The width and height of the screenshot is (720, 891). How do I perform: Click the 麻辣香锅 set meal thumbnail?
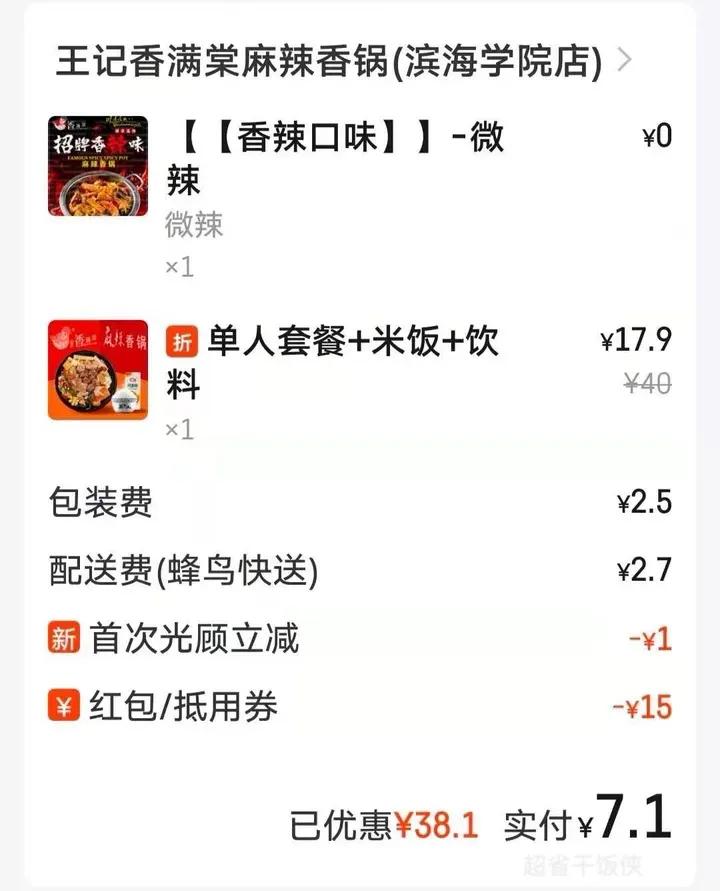coord(97,367)
